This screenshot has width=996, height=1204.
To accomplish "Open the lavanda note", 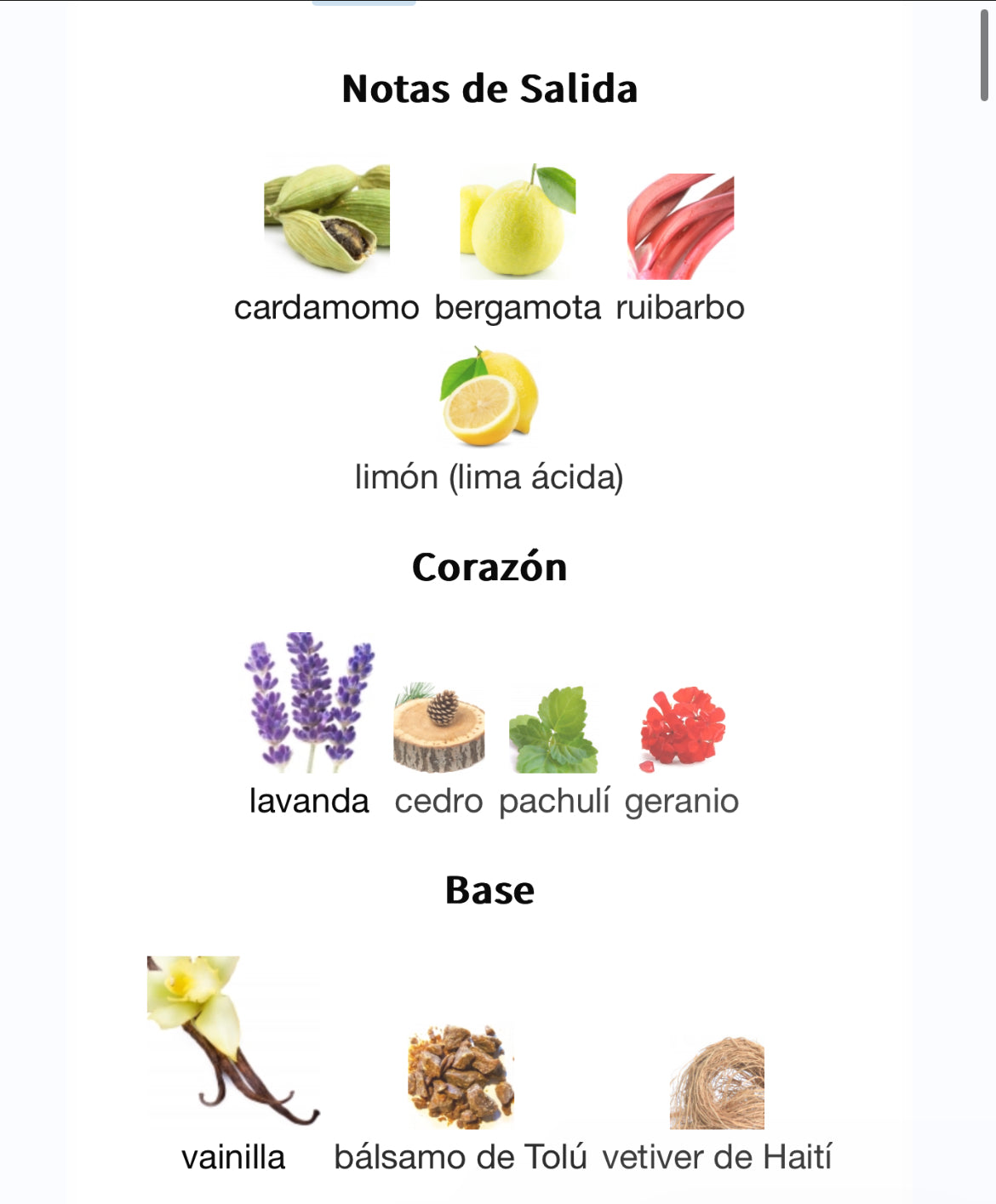I will pos(309,703).
